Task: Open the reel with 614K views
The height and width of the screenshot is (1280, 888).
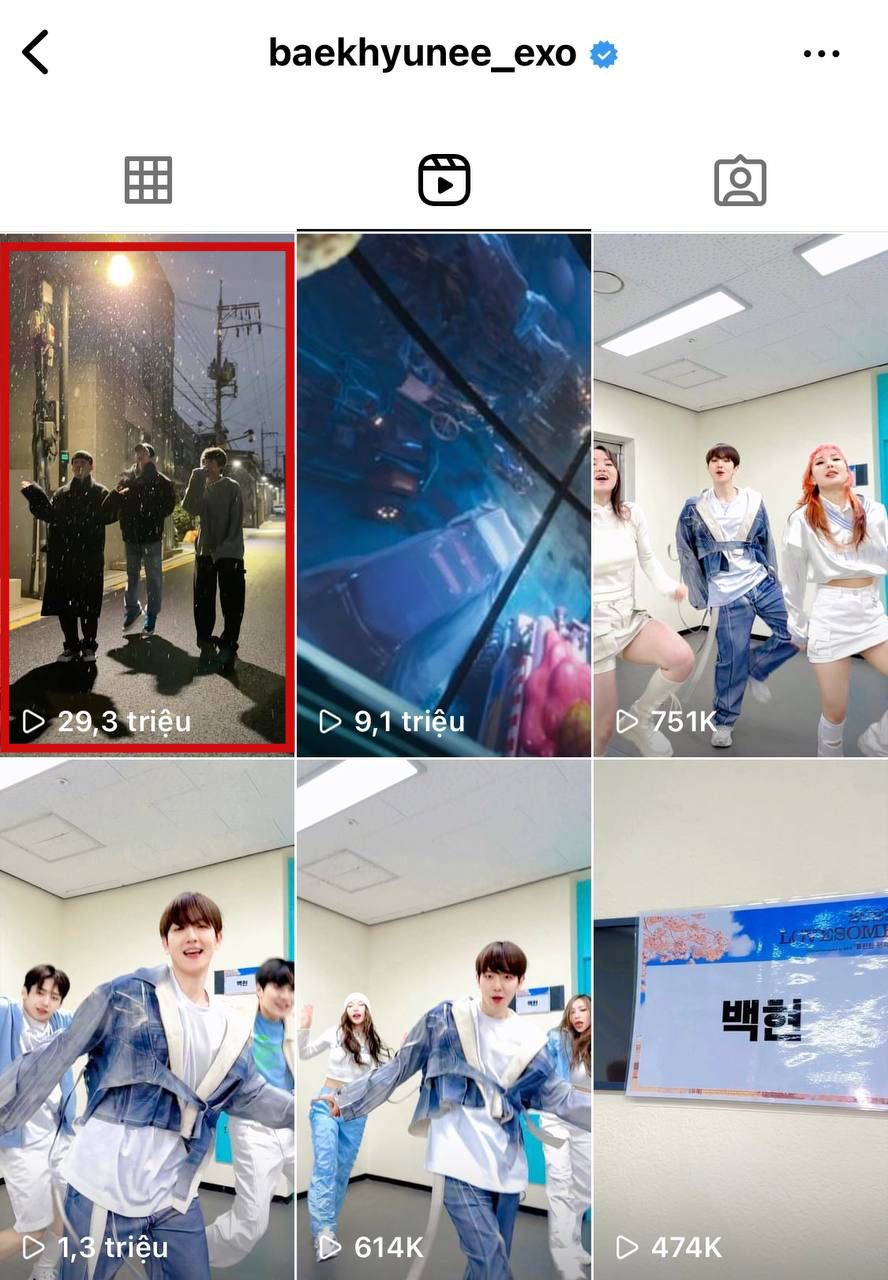Action: (444, 1020)
